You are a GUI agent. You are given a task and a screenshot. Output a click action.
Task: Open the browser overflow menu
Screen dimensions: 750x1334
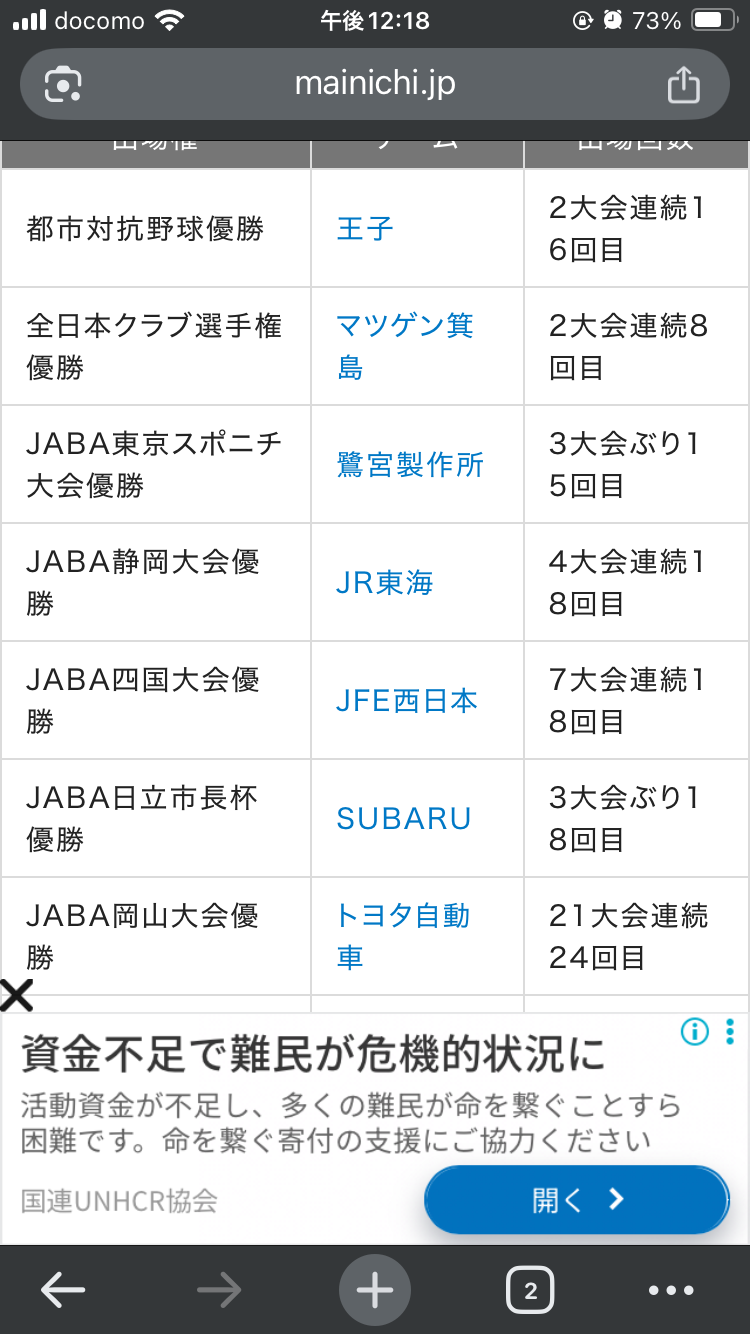[671, 1291]
